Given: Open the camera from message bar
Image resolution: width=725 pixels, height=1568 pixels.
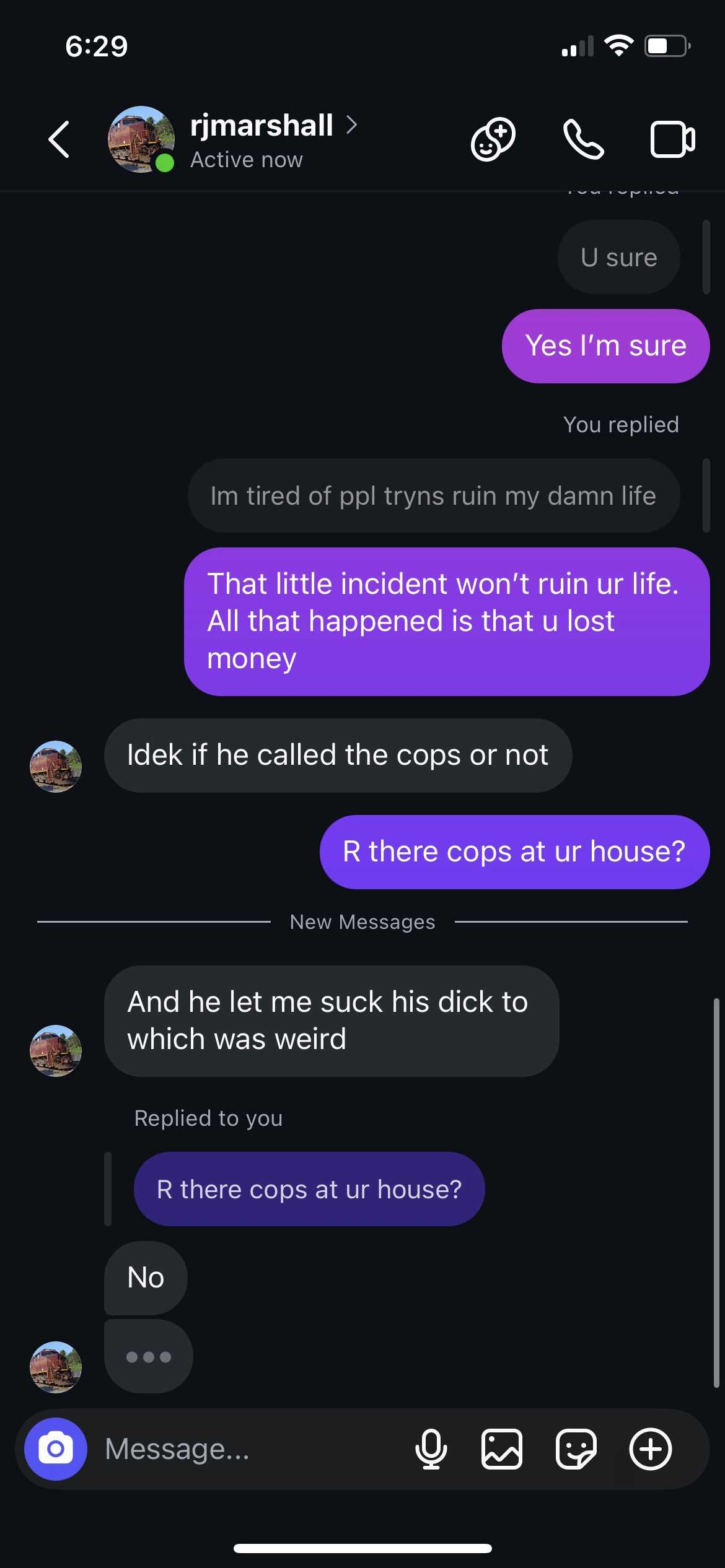Looking at the screenshot, I should (x=56, y=1448).
